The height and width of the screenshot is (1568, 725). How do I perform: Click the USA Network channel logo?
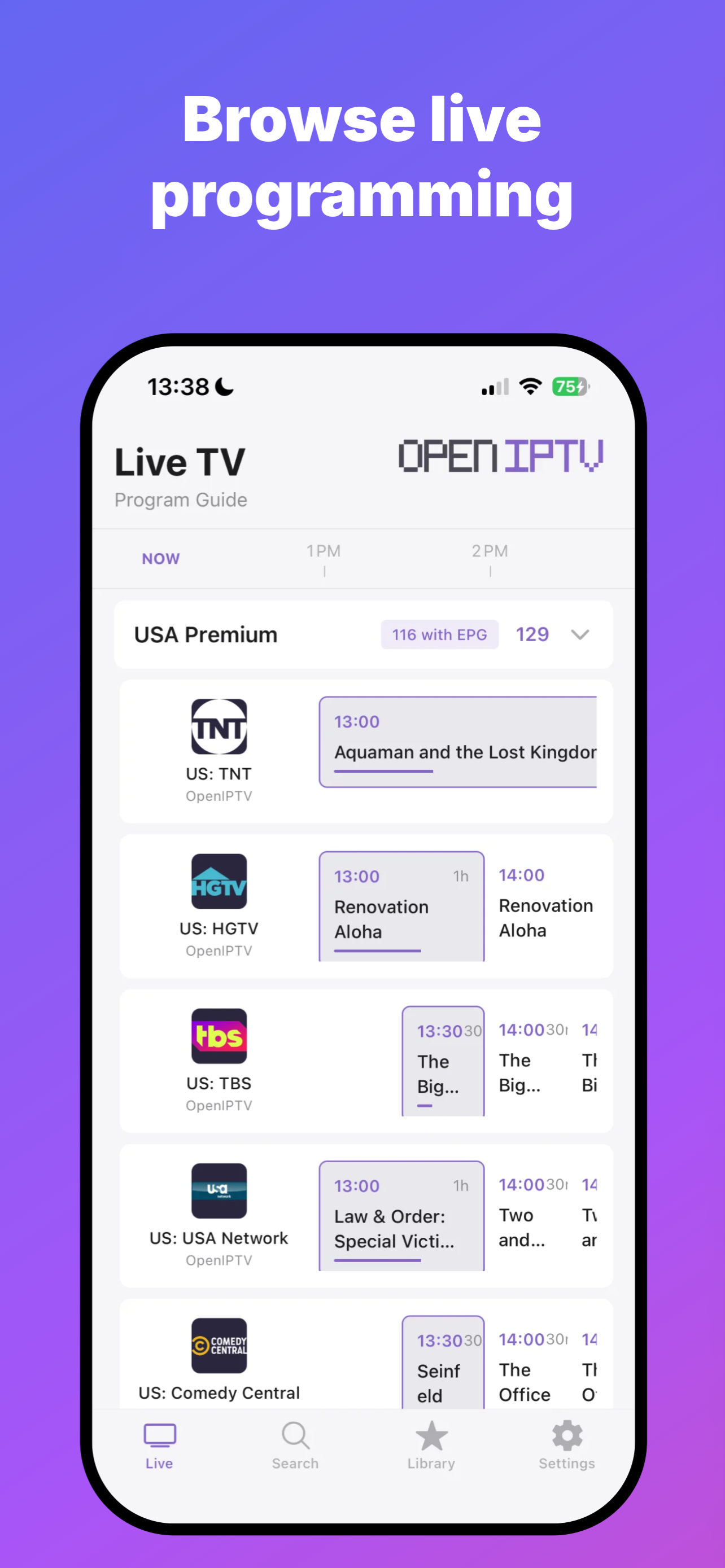coord(219,1191)
